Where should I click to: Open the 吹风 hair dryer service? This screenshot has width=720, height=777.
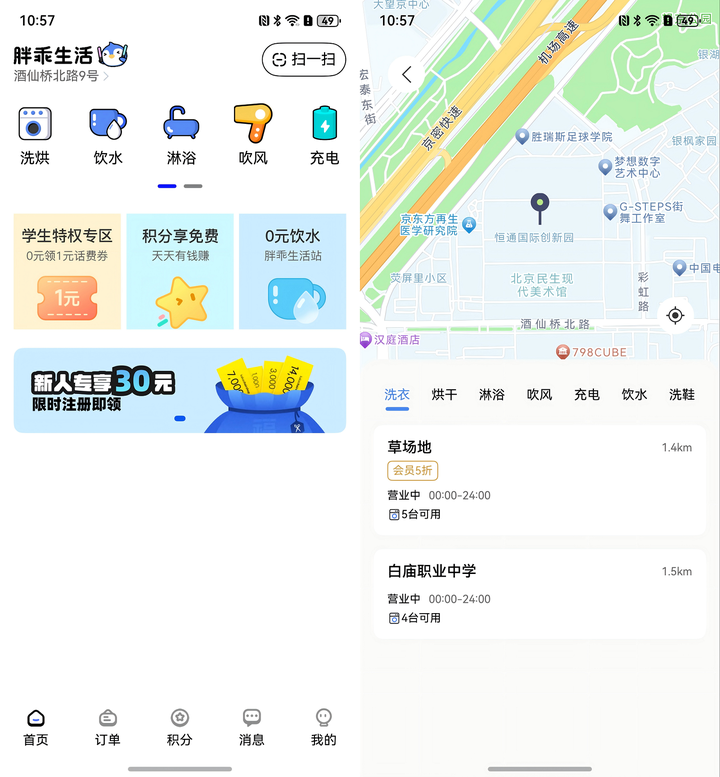click(x=253, y=136)
